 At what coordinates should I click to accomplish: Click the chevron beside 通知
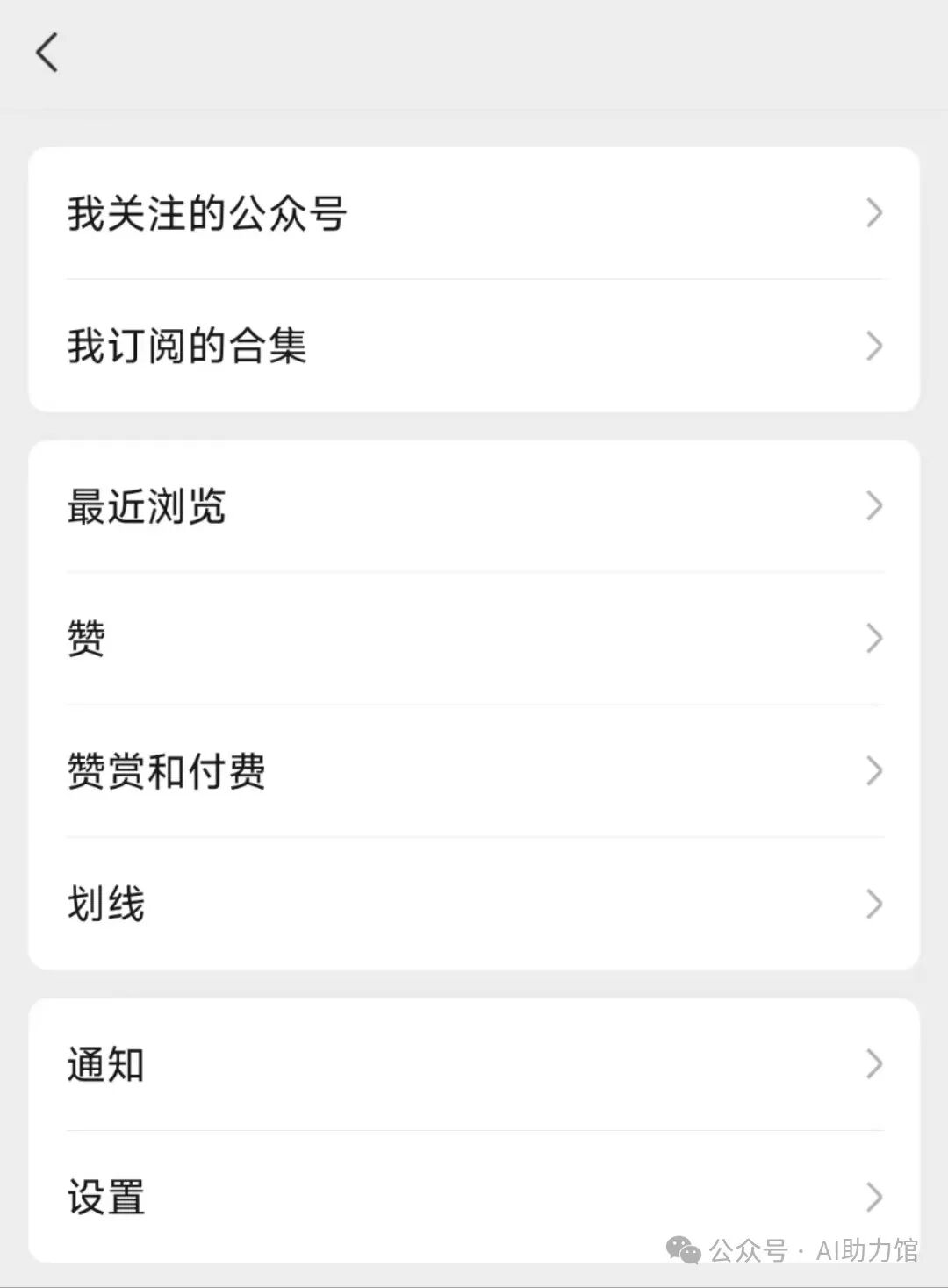[873, 1064]
